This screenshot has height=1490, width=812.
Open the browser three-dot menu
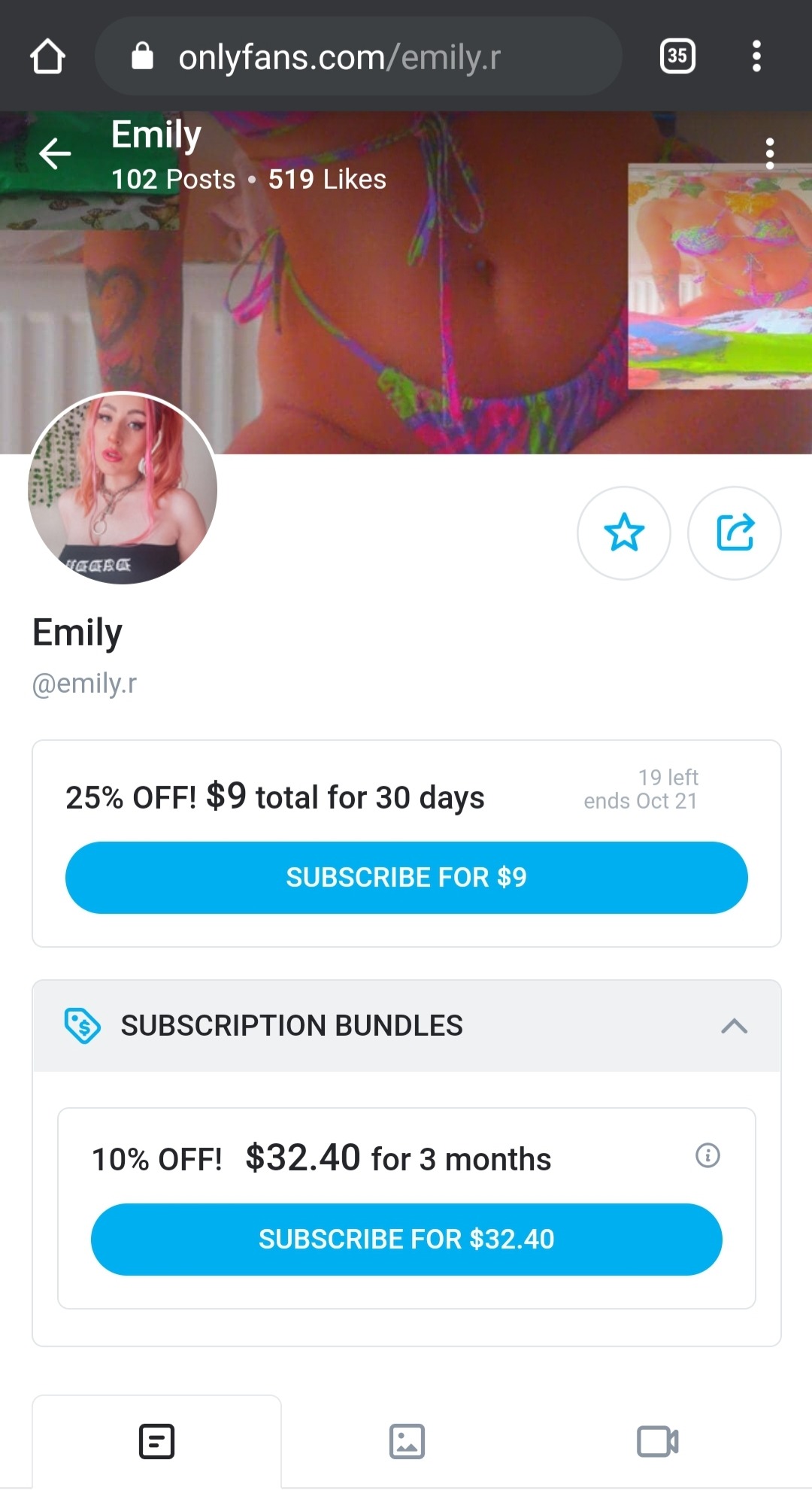(756, 56)
